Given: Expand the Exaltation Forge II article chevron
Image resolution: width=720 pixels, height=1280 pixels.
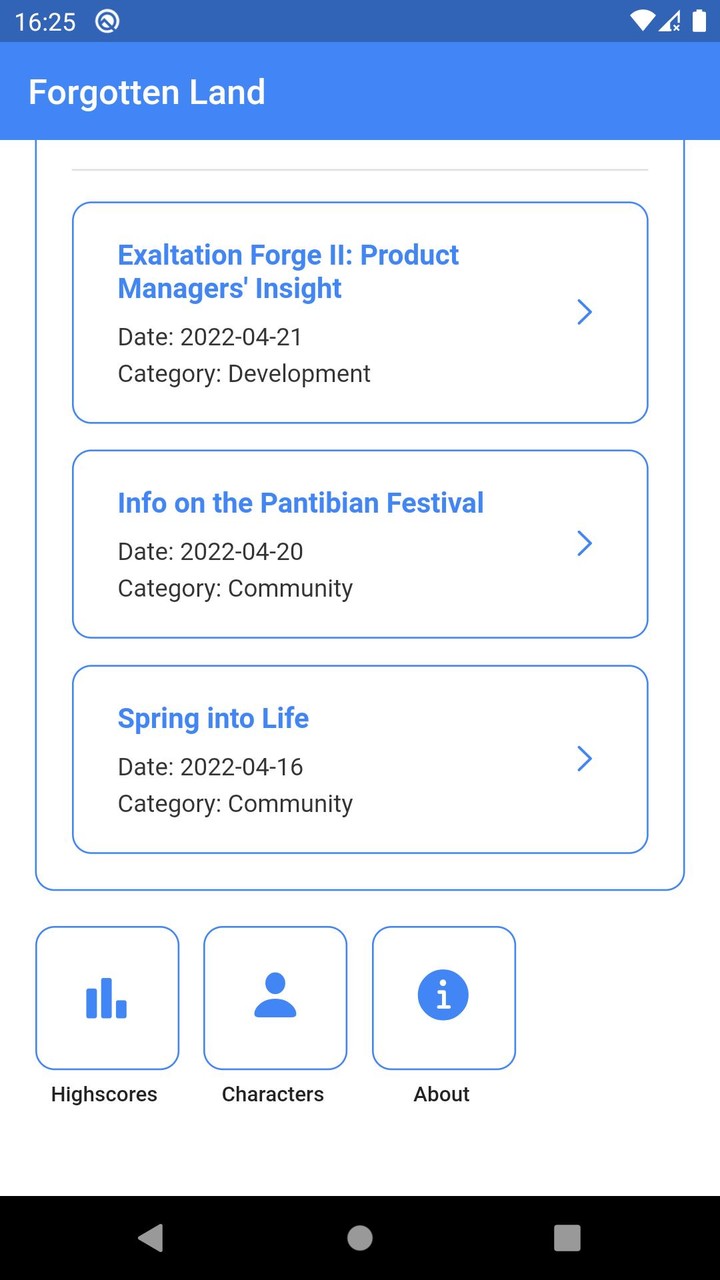Looking at the screenshot, I should click(x=584, y=312).
